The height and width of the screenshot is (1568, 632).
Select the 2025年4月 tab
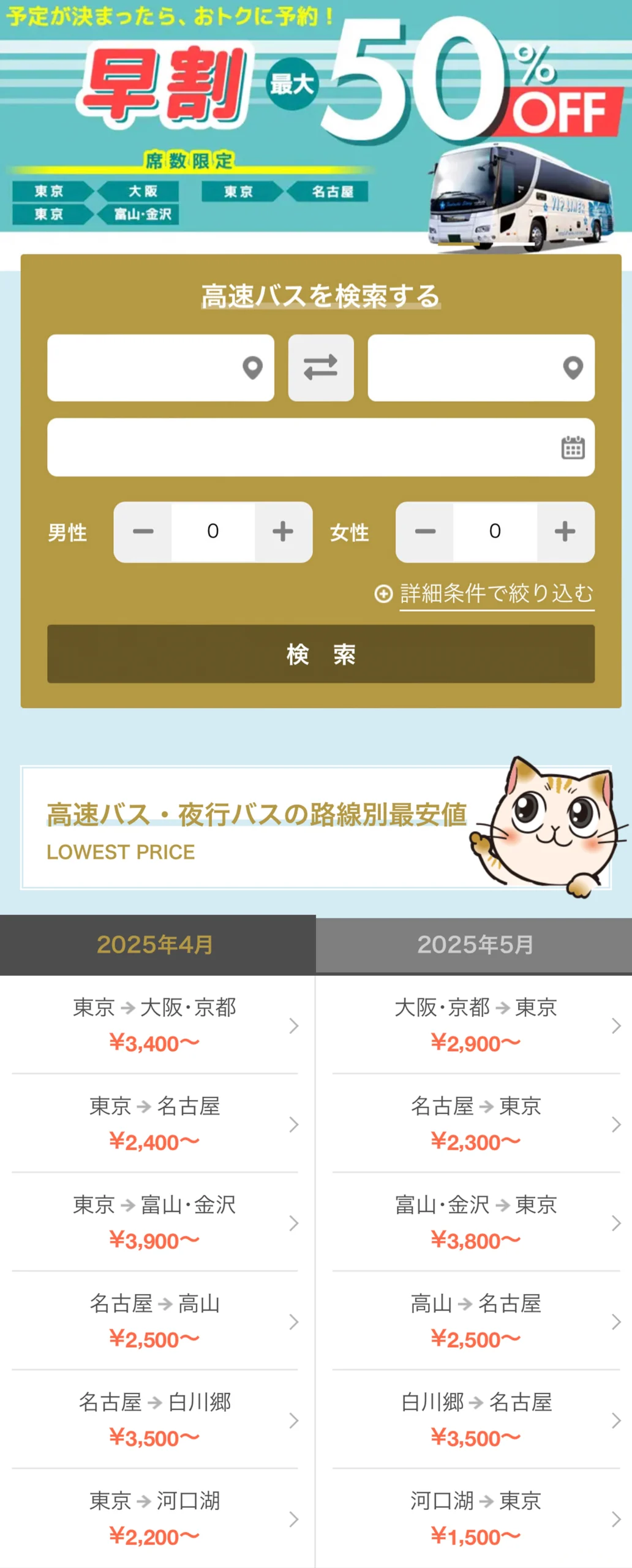pos(157,944)
